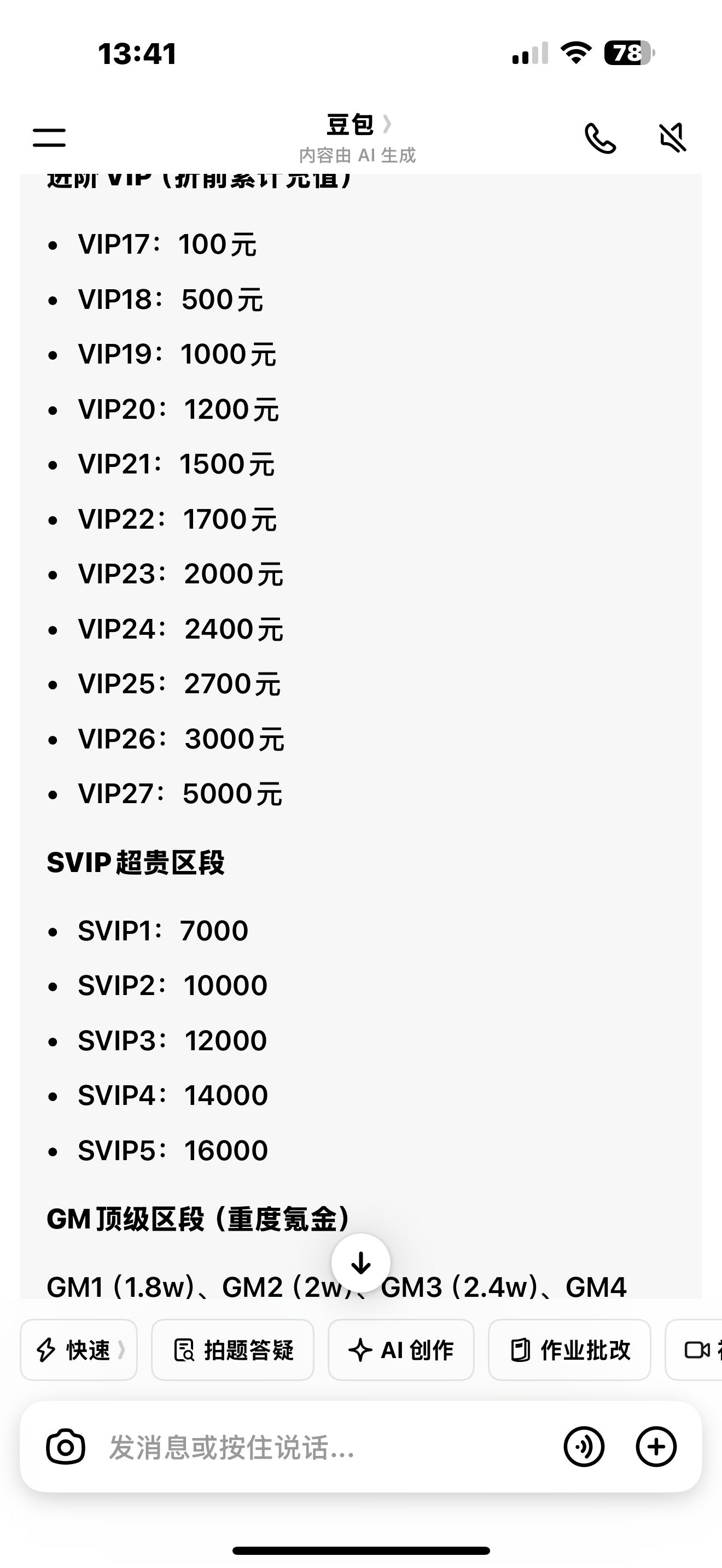This screenshot has height=1568, width=722.
Task: Start a voice call with 豆包
Action: 599,138
